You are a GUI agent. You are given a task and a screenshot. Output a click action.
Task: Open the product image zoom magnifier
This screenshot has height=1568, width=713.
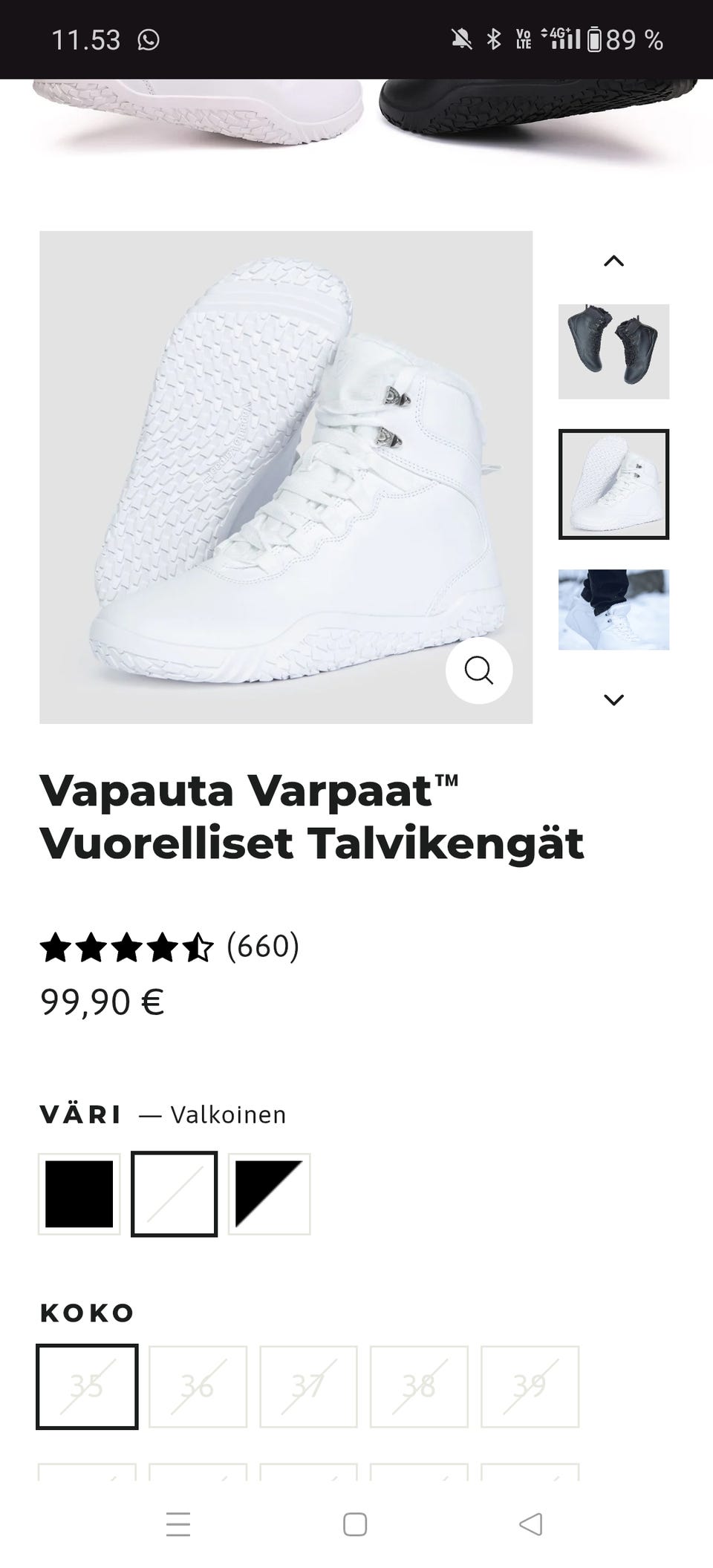coord(480,670)
